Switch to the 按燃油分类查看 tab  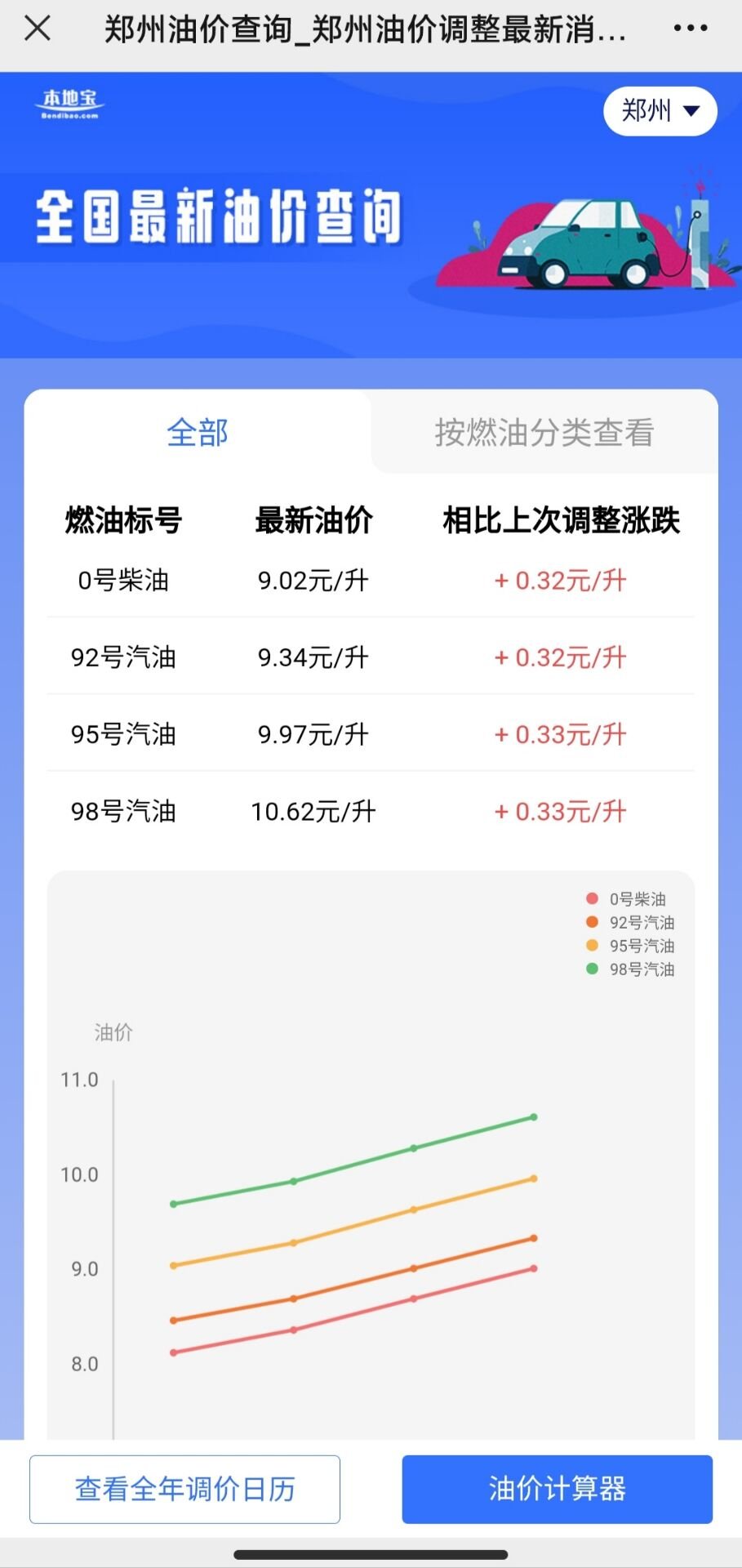click(x=544, y=432)
